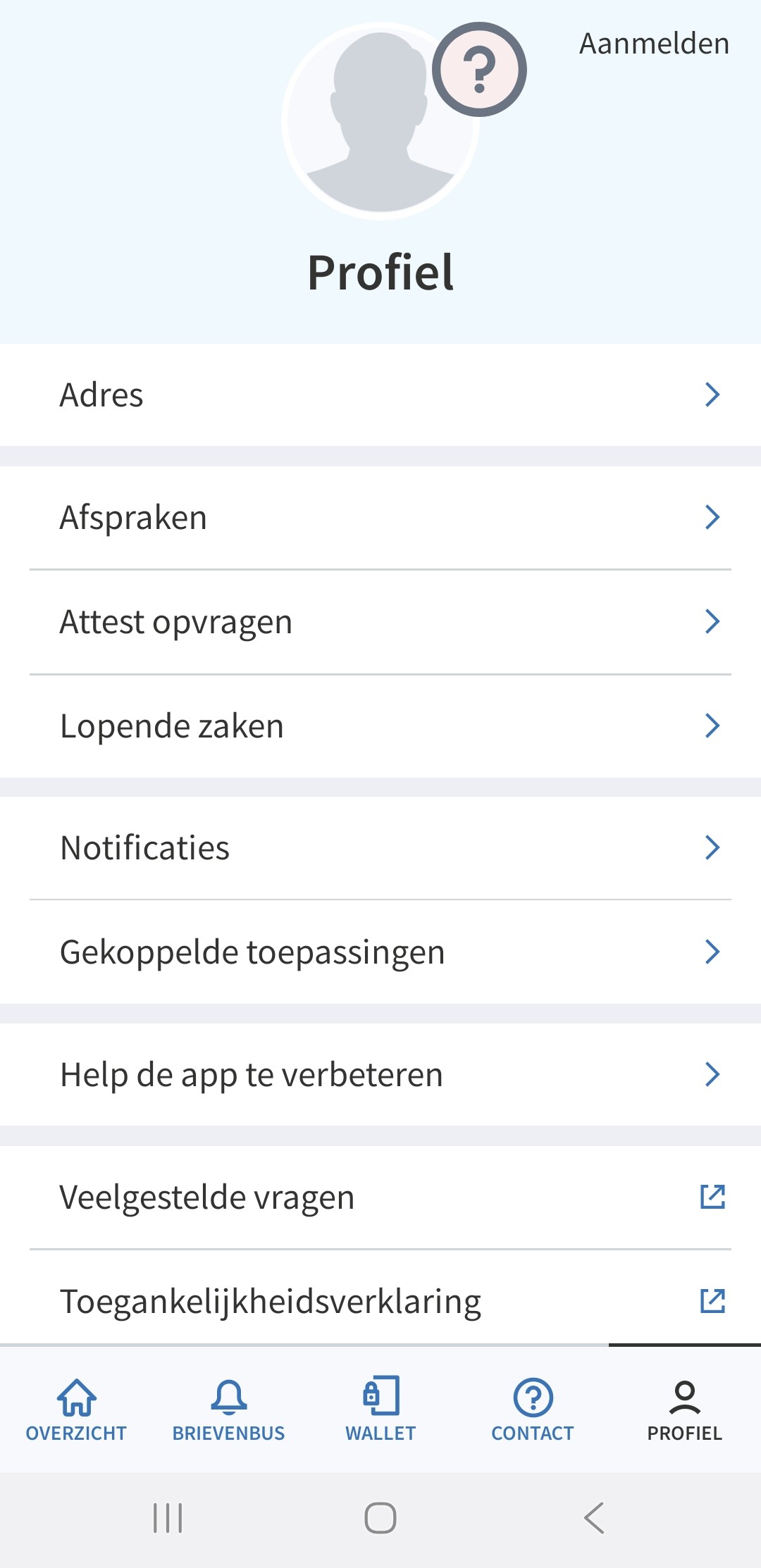
Task: Go back with the system back button
Action: (x=594, y=1517)
